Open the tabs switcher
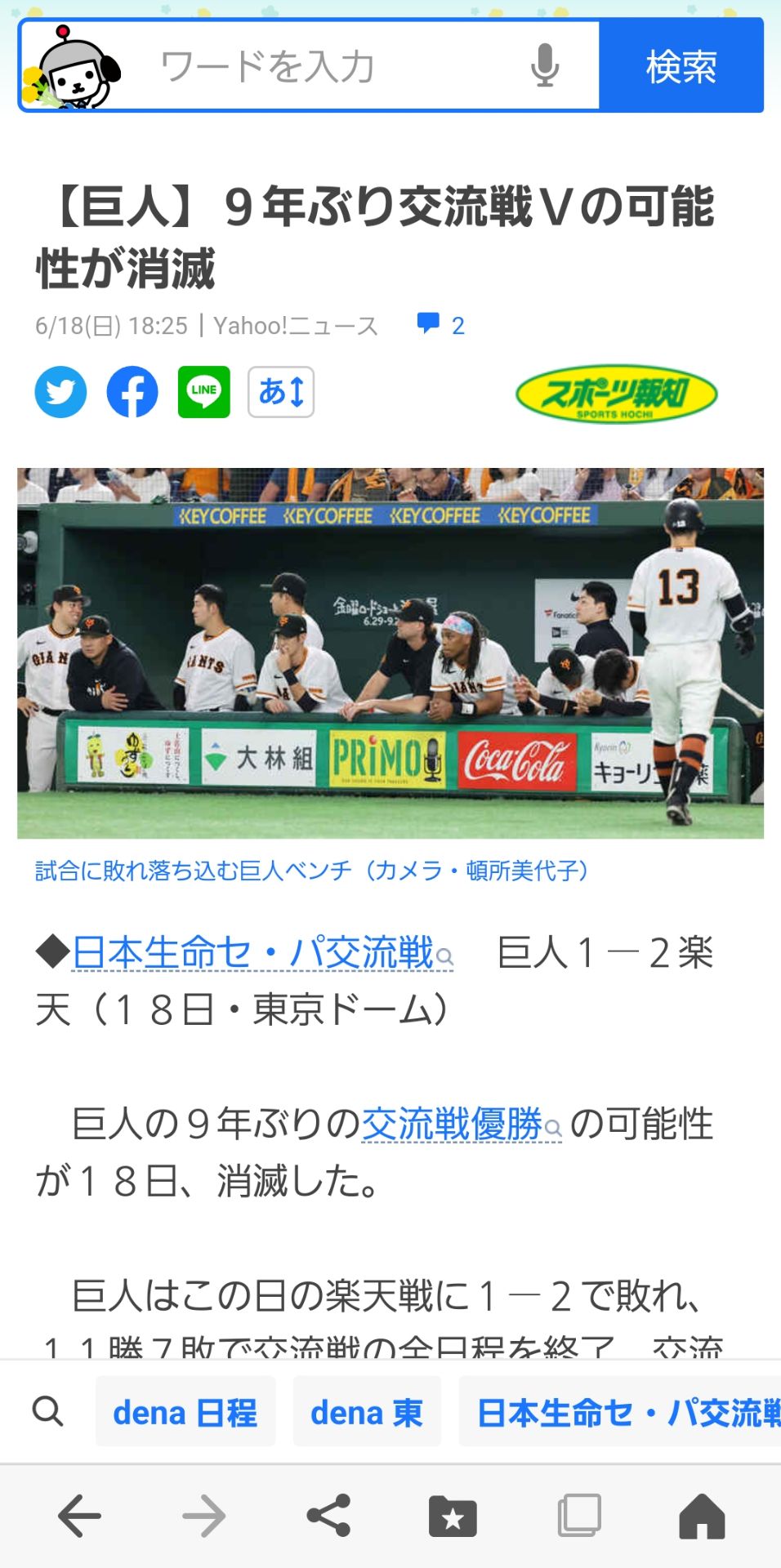The width and height of the screenshot is (781, 1568). (578, 1517)
